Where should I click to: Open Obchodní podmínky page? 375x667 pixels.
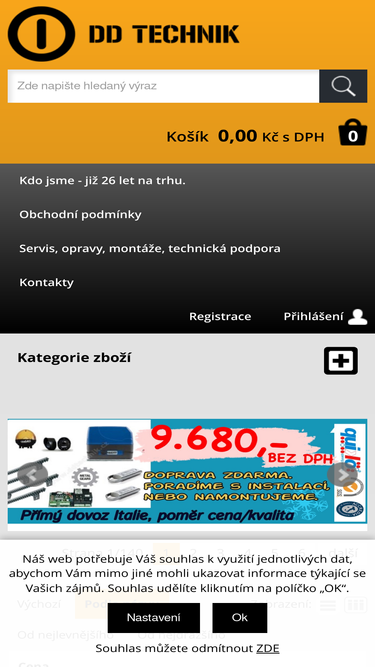point(80,214)
